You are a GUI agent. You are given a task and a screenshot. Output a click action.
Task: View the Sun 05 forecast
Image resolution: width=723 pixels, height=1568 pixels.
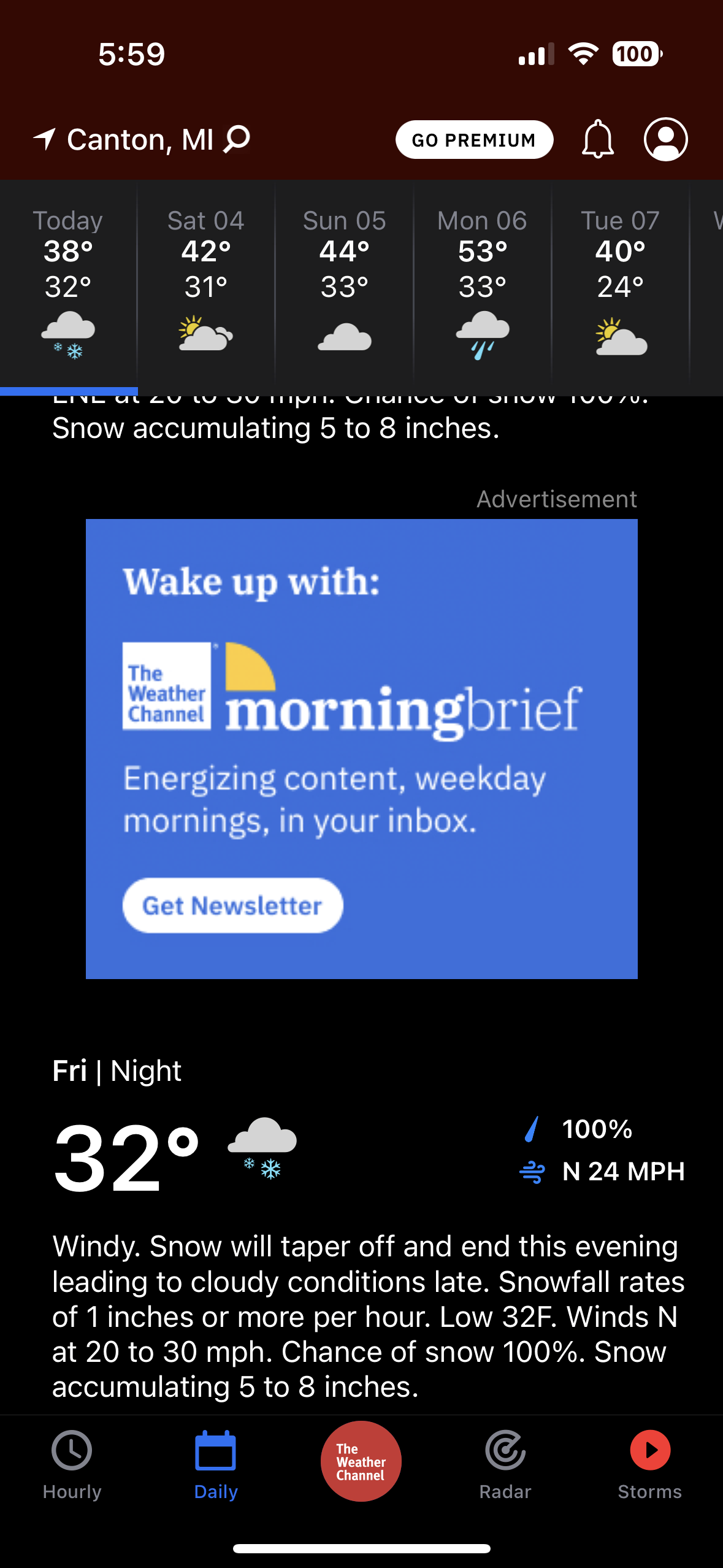coord(344,285)
